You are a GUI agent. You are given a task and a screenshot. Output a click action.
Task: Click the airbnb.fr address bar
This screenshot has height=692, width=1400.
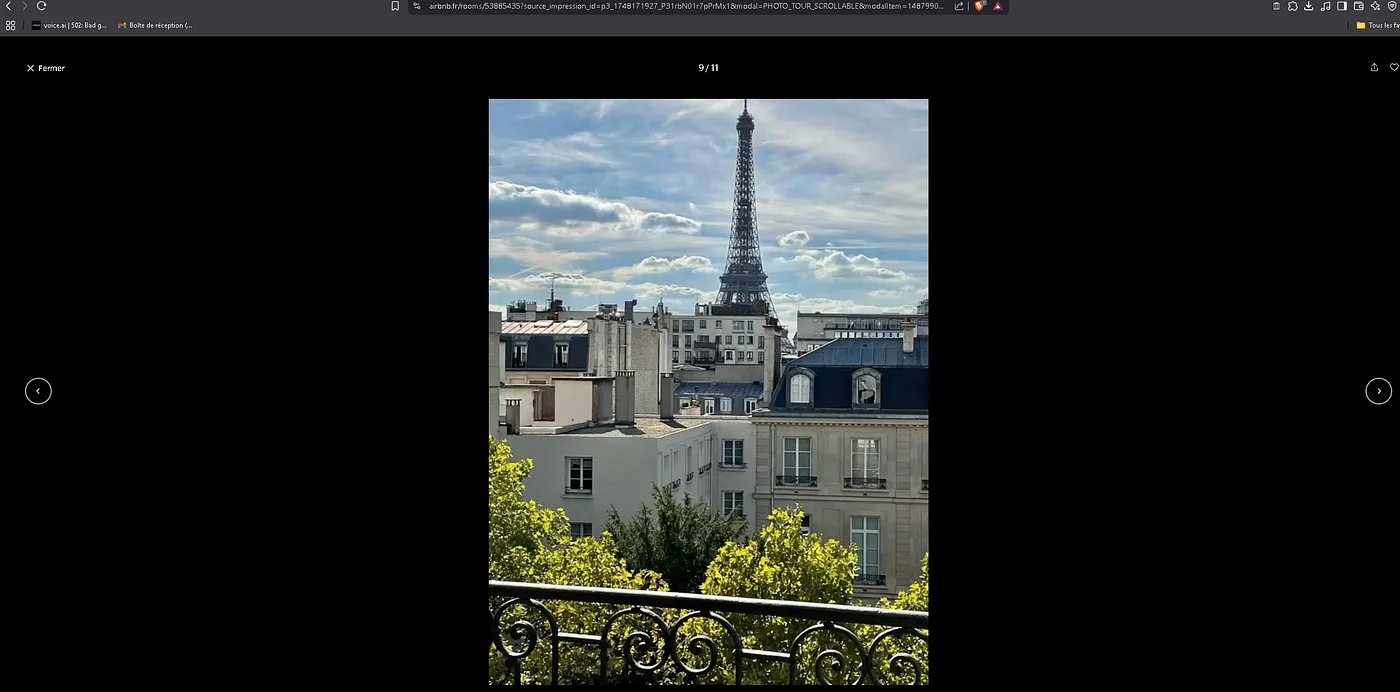click(680, 6)
